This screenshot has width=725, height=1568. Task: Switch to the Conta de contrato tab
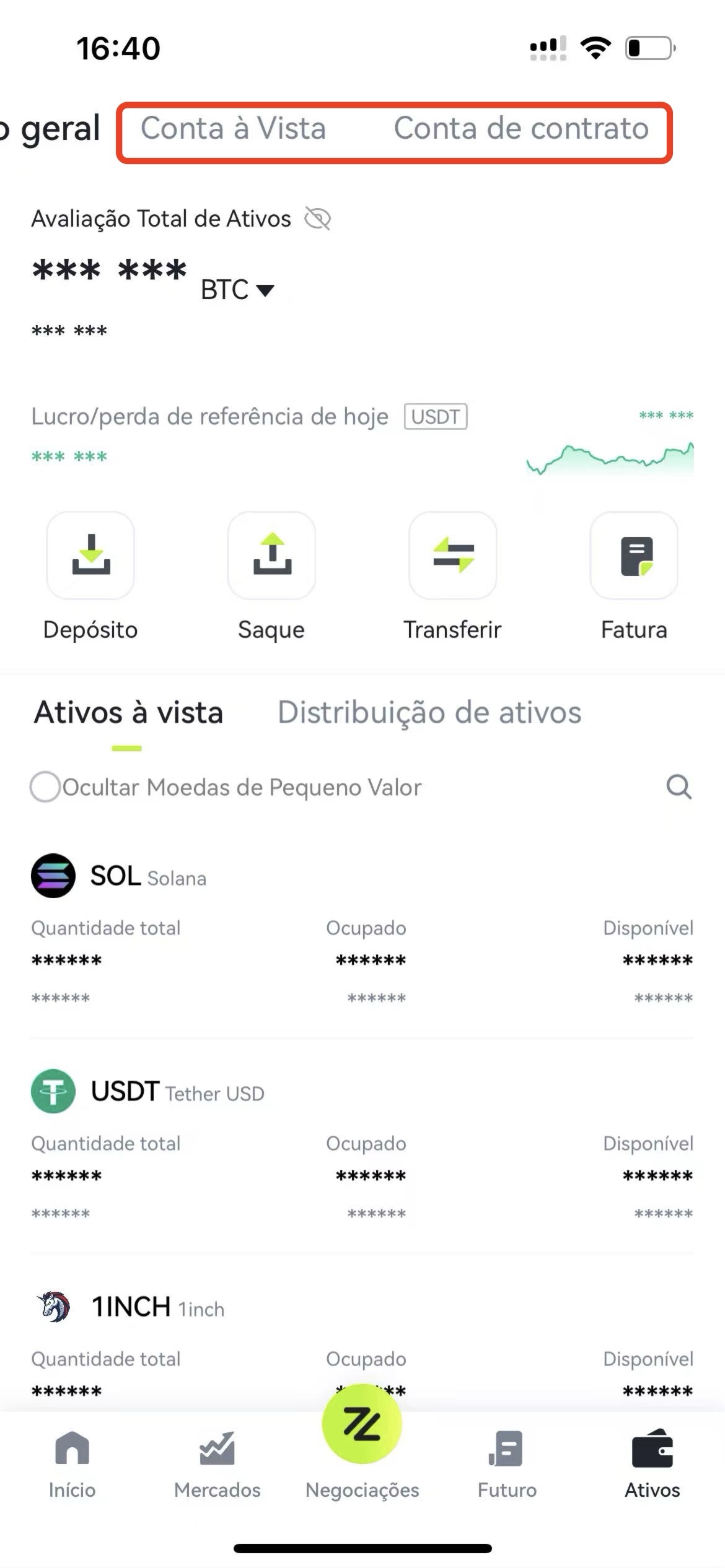click(x=521, y=129)
